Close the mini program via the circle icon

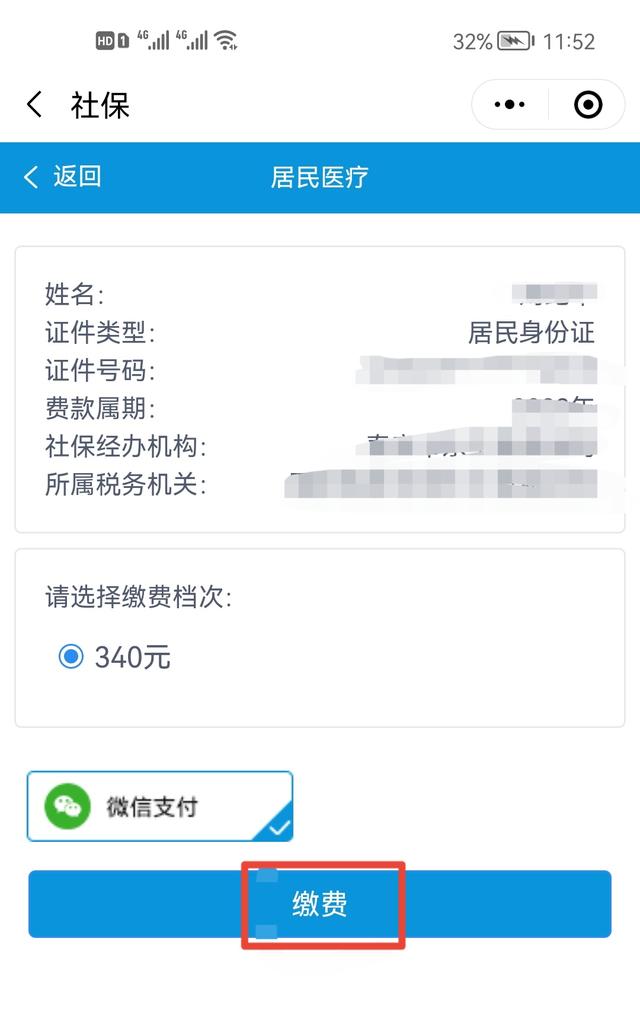point(588,104)
